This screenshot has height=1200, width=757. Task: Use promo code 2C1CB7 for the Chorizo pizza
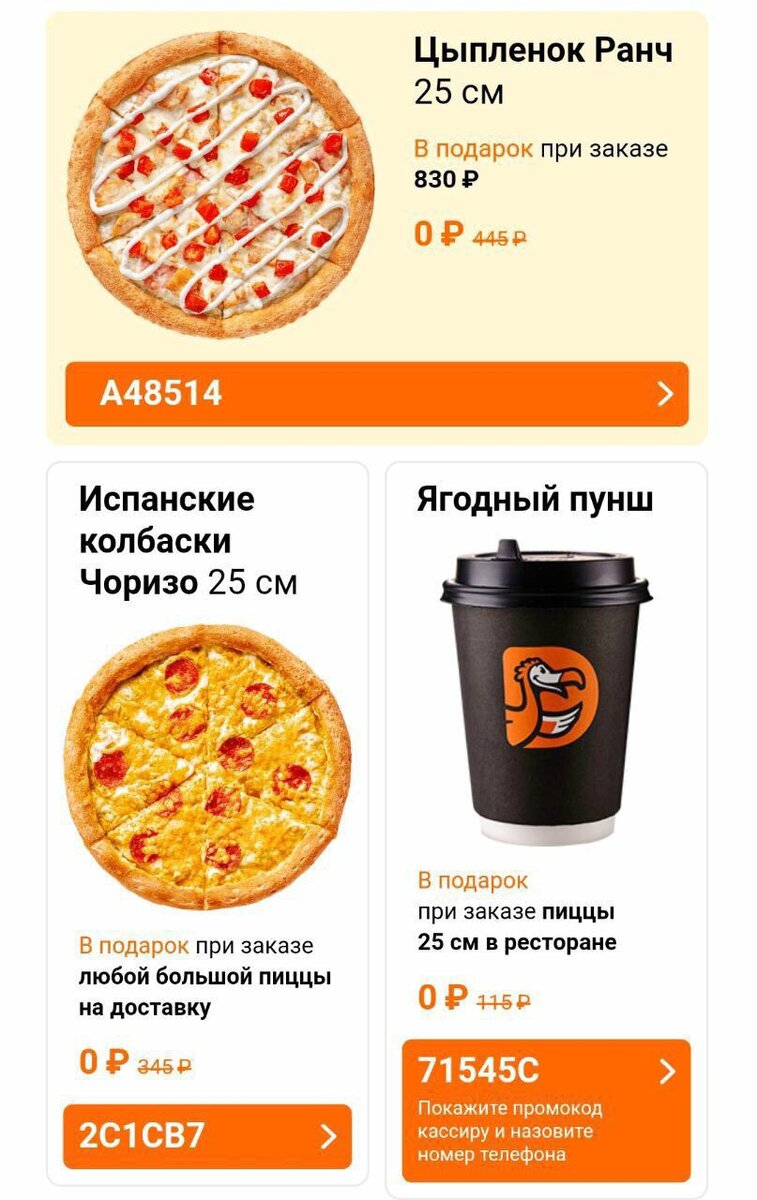click(x=207, y=1136)
